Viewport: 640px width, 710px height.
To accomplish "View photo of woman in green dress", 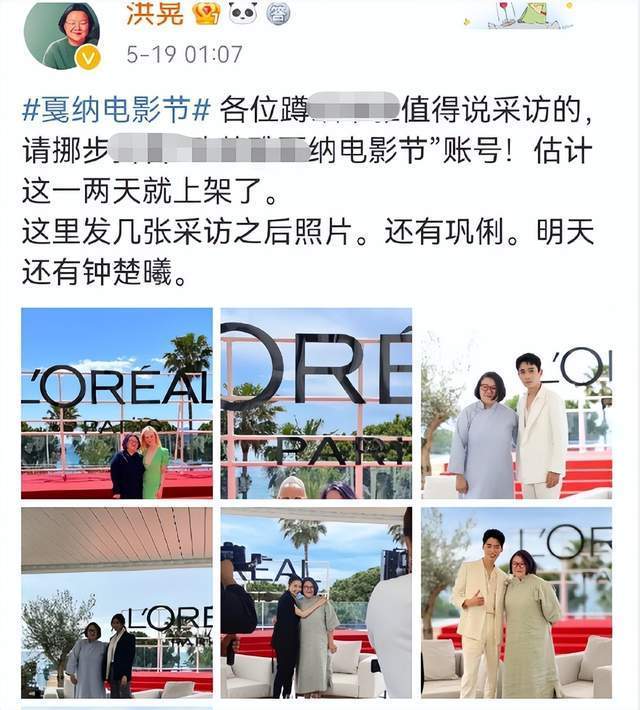I will coord(117,403).
